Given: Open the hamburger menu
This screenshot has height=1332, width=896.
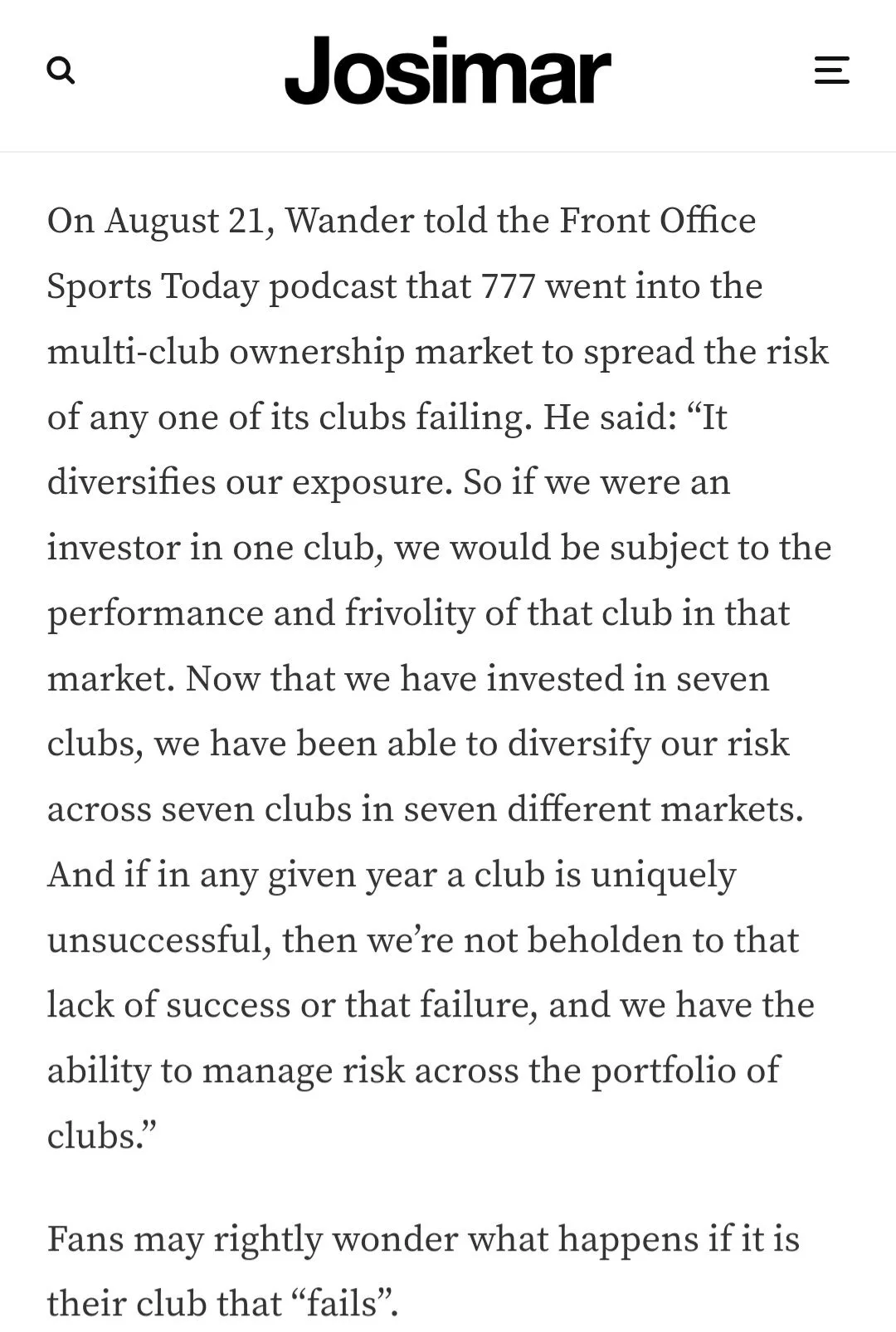Looking at the screenshot, I should [x=831, y=71].
